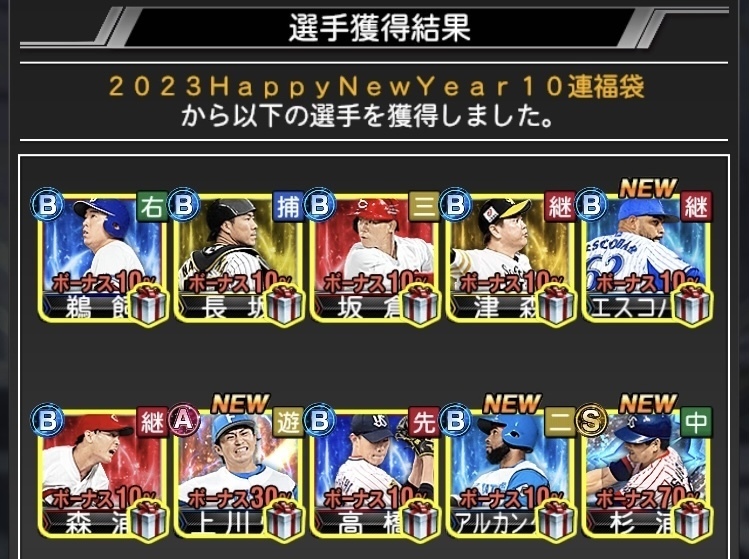This screenshot has width=749, height=559.
Task: View the 坂倉 third baseman card
Action: pos(375,257)
